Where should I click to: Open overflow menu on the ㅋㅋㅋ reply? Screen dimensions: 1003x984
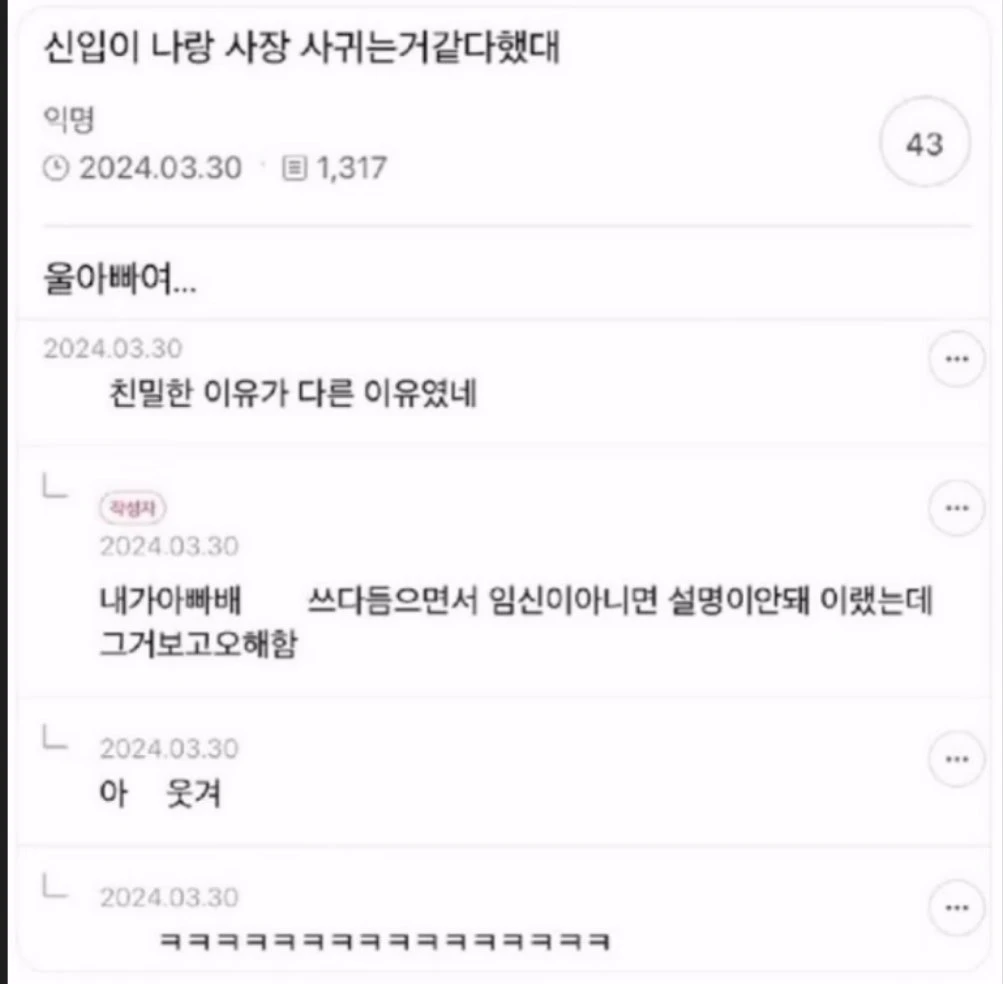[957, 909]
